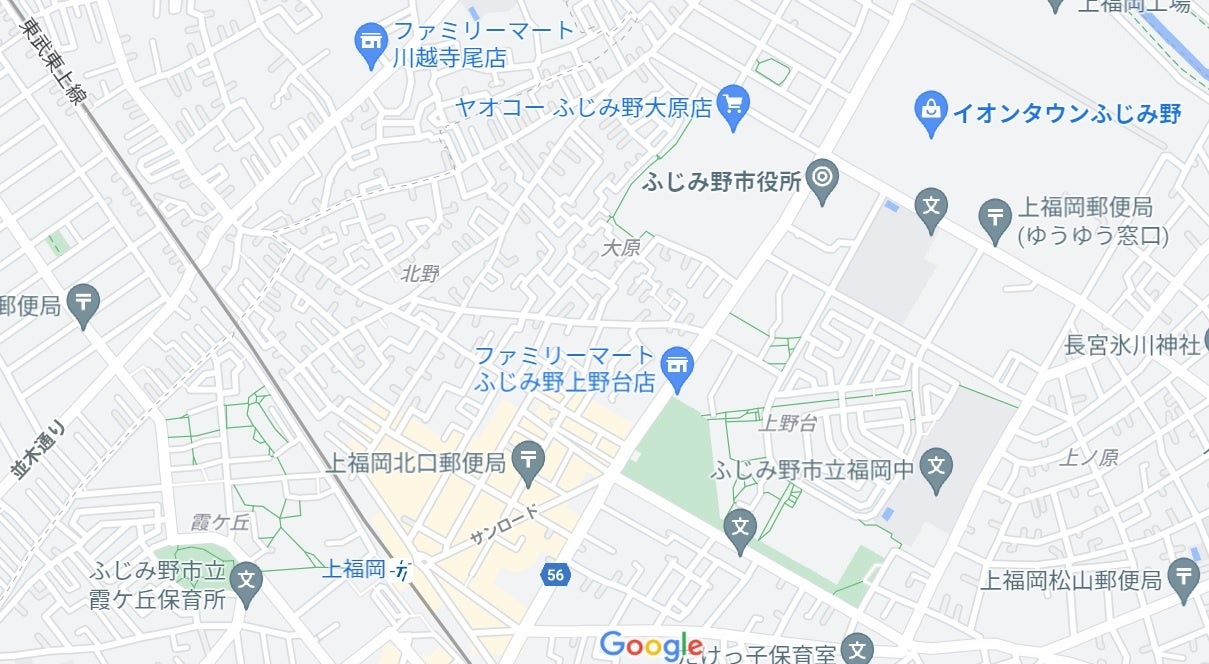The width and height of the screenshot is (1209, 664).
Task: Open the 上福岡松山郵便局 marker
Action: pos(1184,580)
